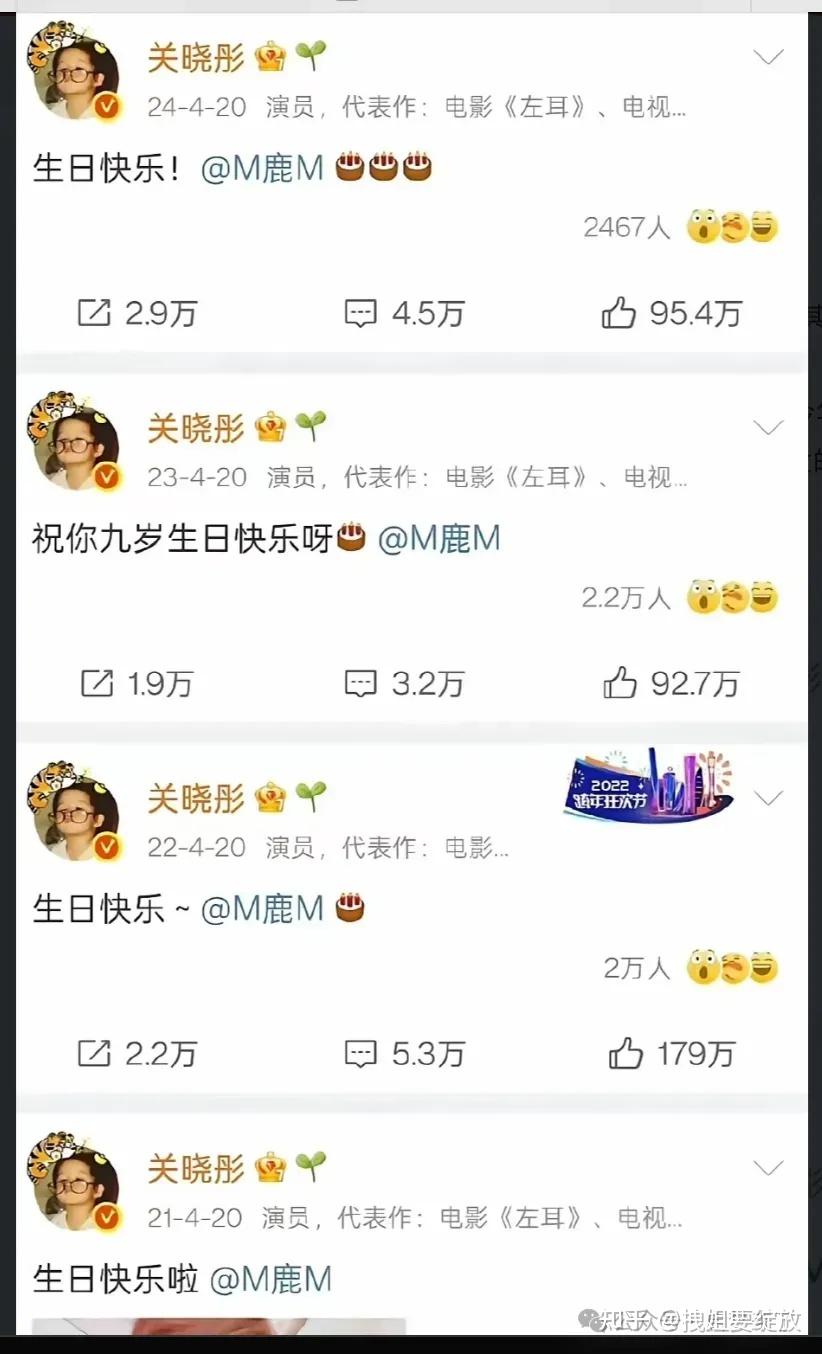Open @M鹿M mention in the 生日快乐啦 post
Screen dimensions: 822x1354
pyautogui.click(x=271, y=1279)
